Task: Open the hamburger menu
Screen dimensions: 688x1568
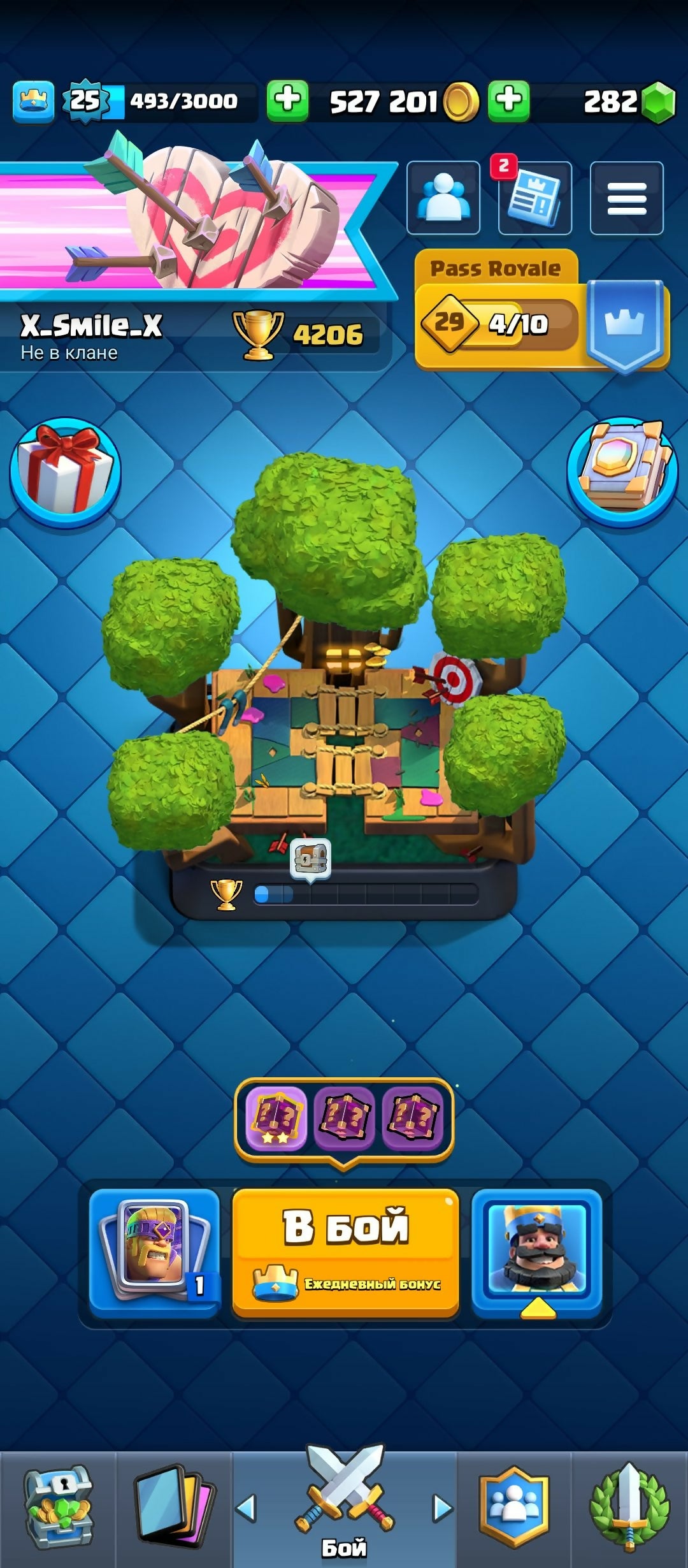Action: click(626, 198)
